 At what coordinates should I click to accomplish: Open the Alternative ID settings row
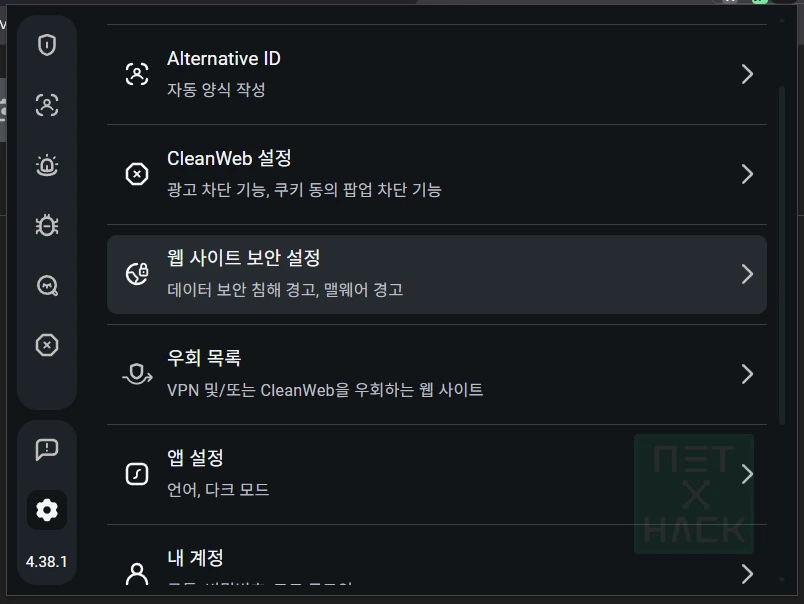(436, 74)
